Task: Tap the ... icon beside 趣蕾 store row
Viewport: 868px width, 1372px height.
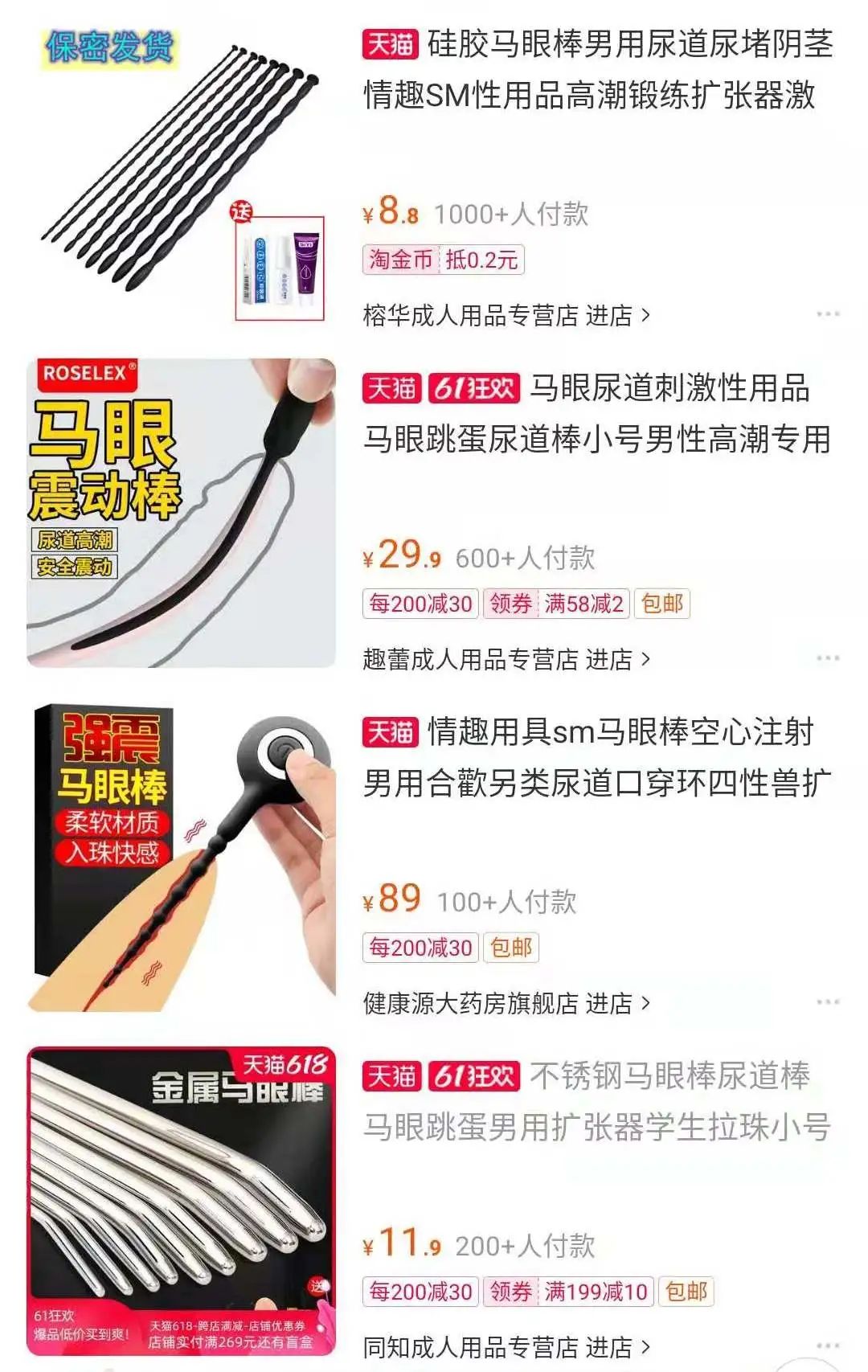Action: click(828, 659)
